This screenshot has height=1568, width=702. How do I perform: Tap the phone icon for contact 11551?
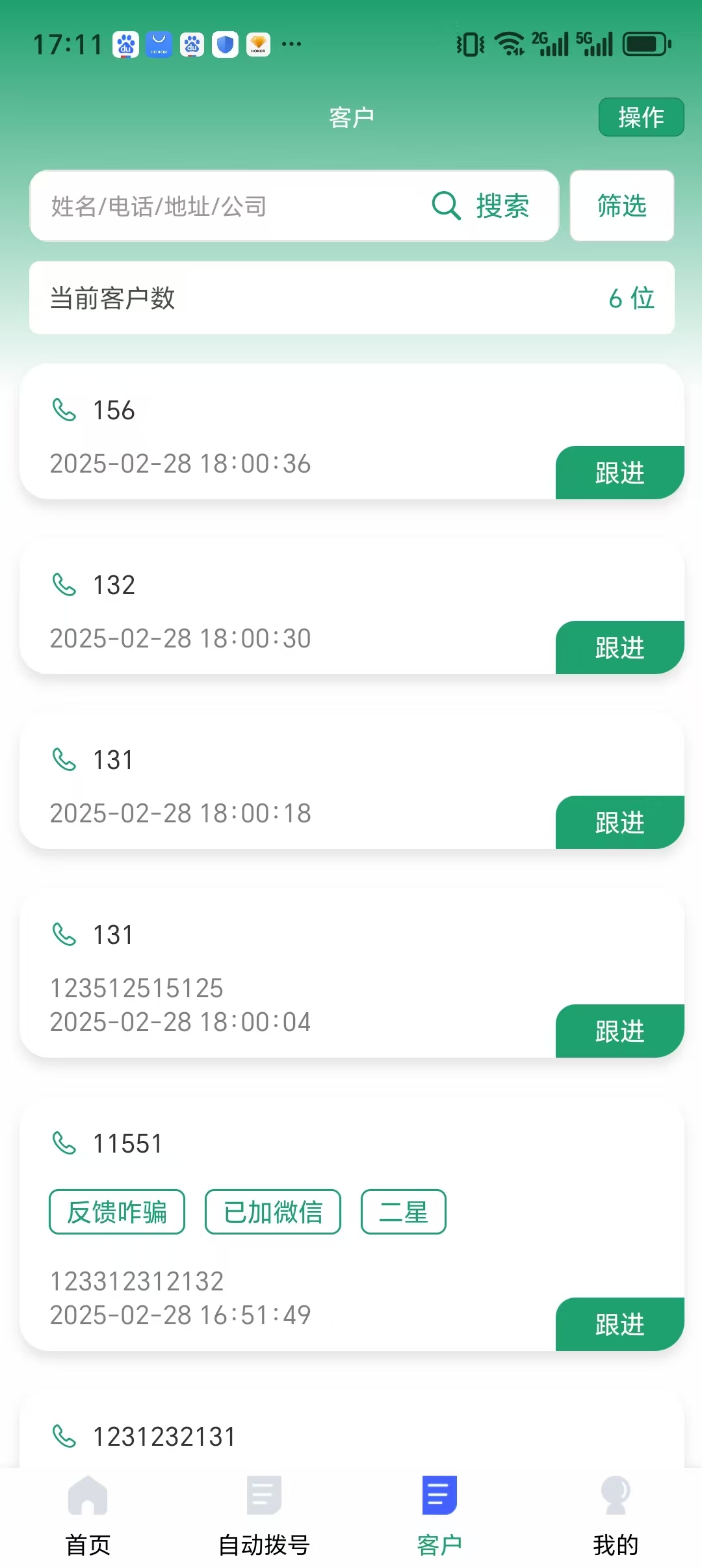[x=65, y=1144]
